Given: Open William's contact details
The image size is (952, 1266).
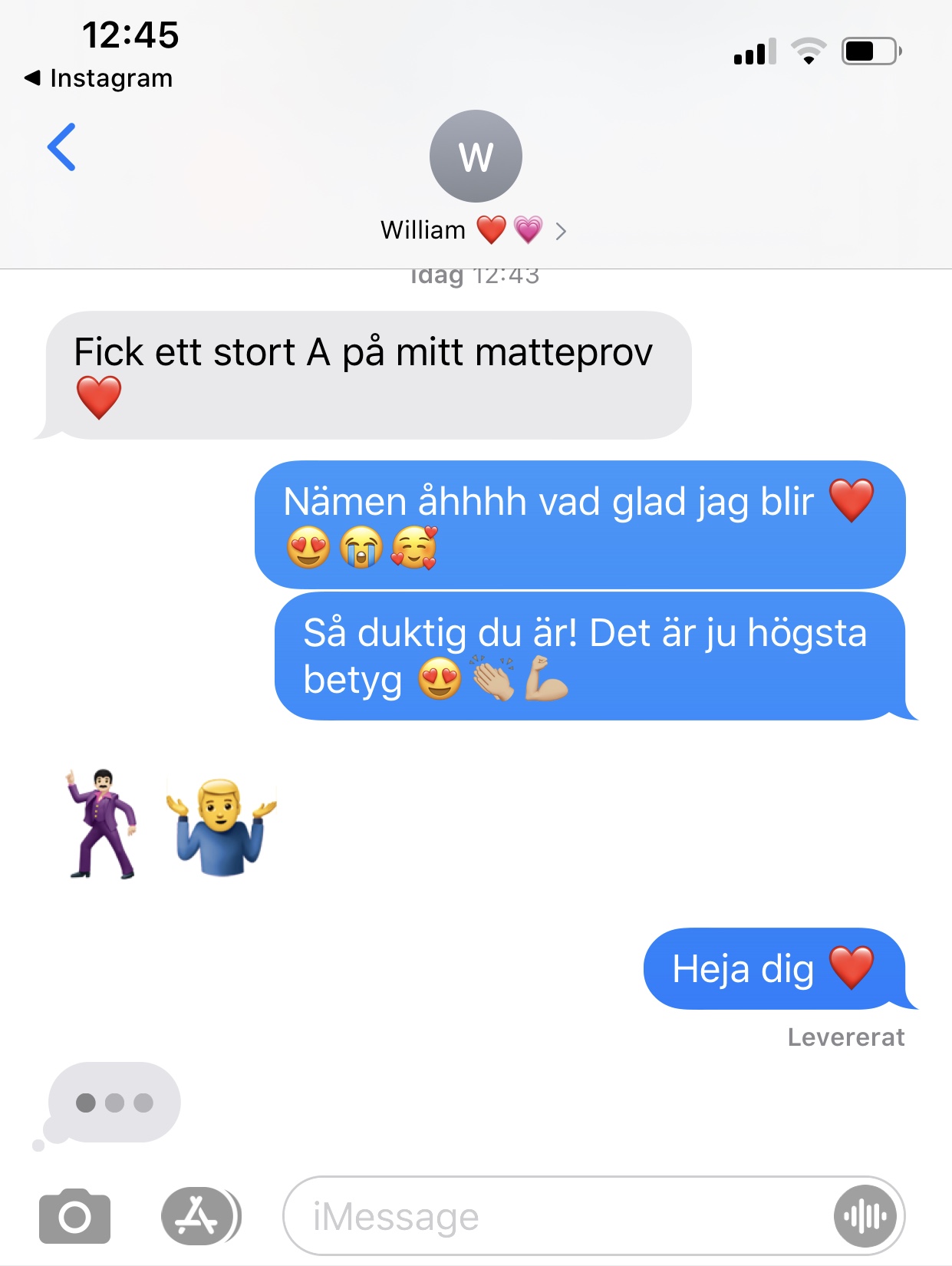Looking at the screenshot, I should (475, 176).
